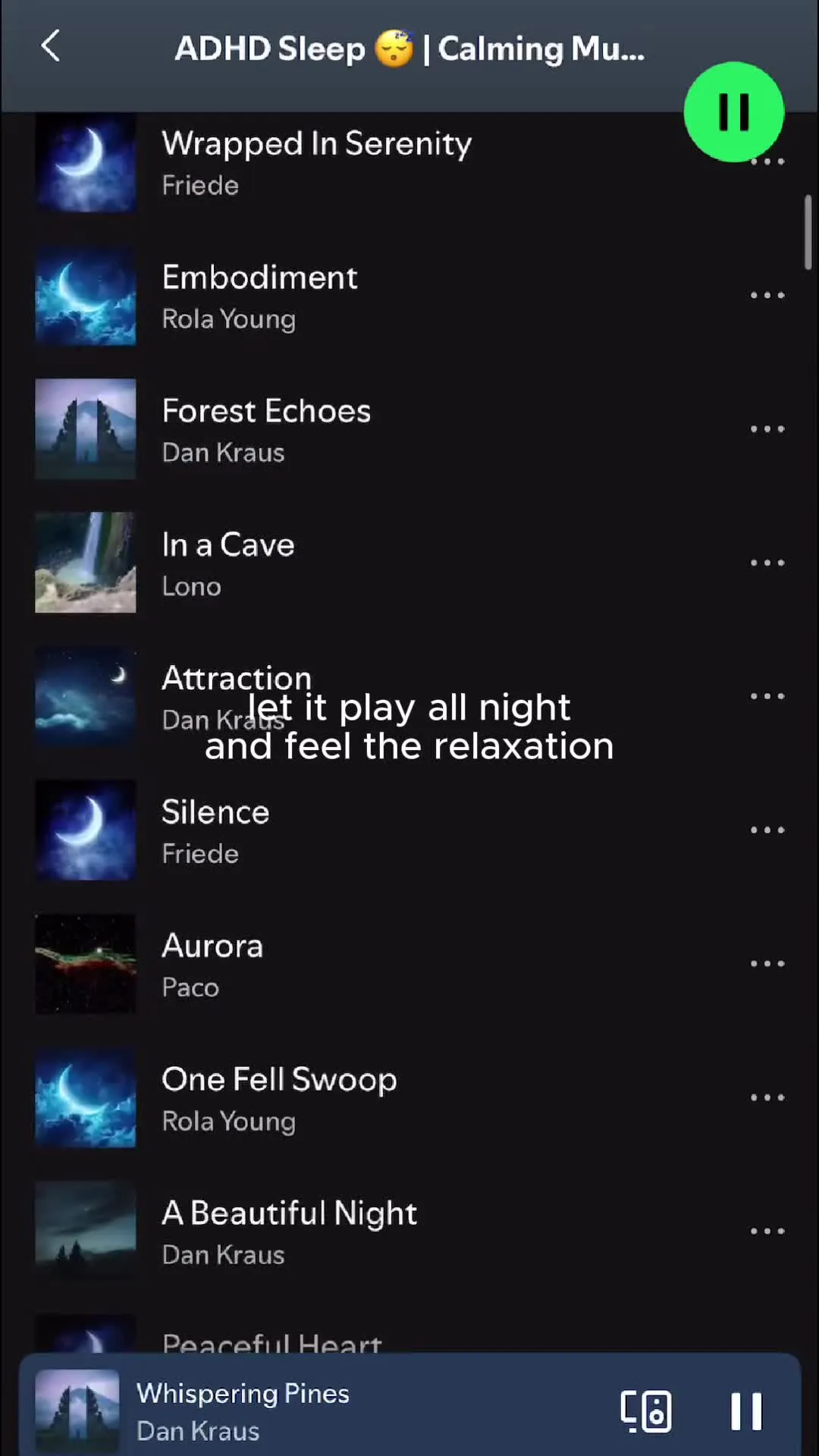Play Aurora by Paco

click(x=212, y=964)
